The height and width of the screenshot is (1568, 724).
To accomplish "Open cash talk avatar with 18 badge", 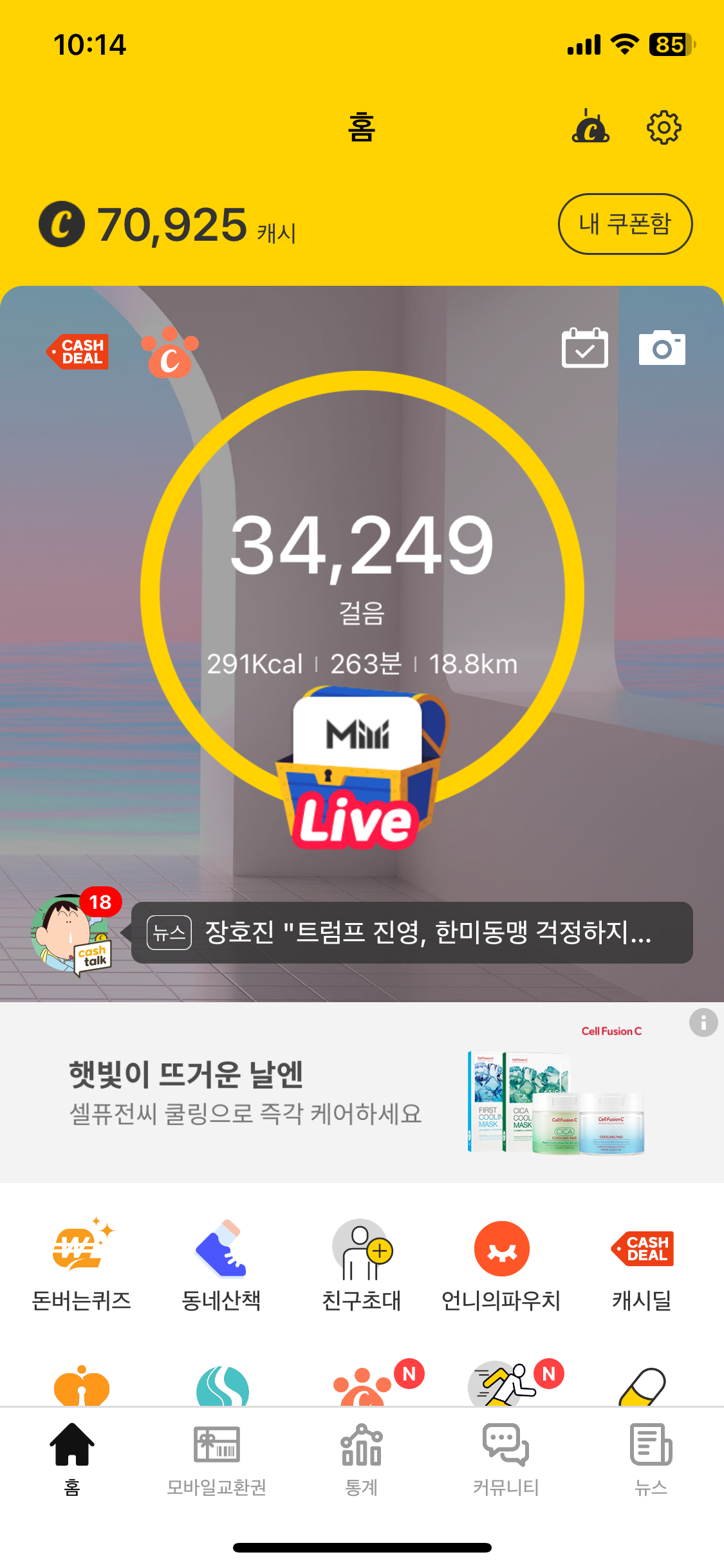I will [x=71, y=932].
